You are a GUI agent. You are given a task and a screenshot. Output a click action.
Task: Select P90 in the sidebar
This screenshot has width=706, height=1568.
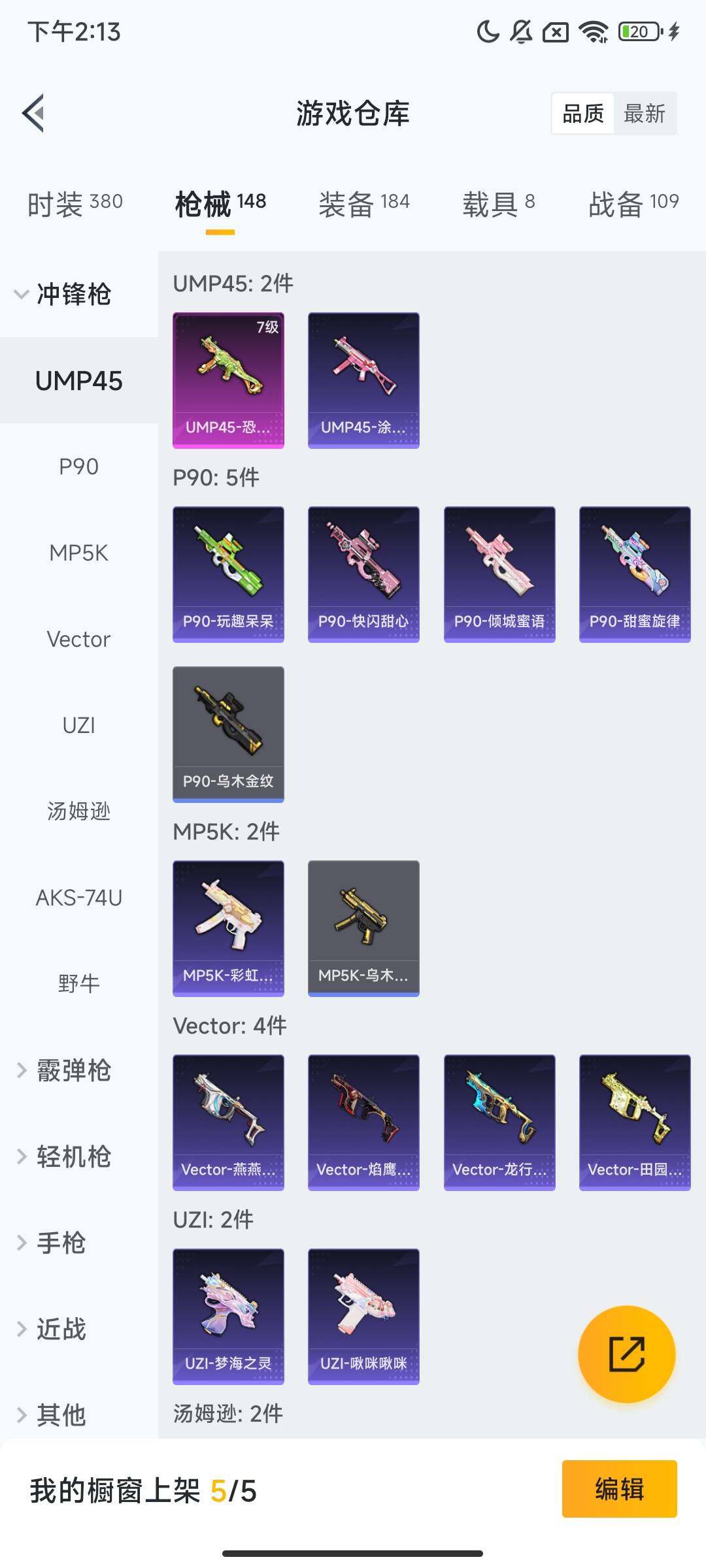(78, 466)
